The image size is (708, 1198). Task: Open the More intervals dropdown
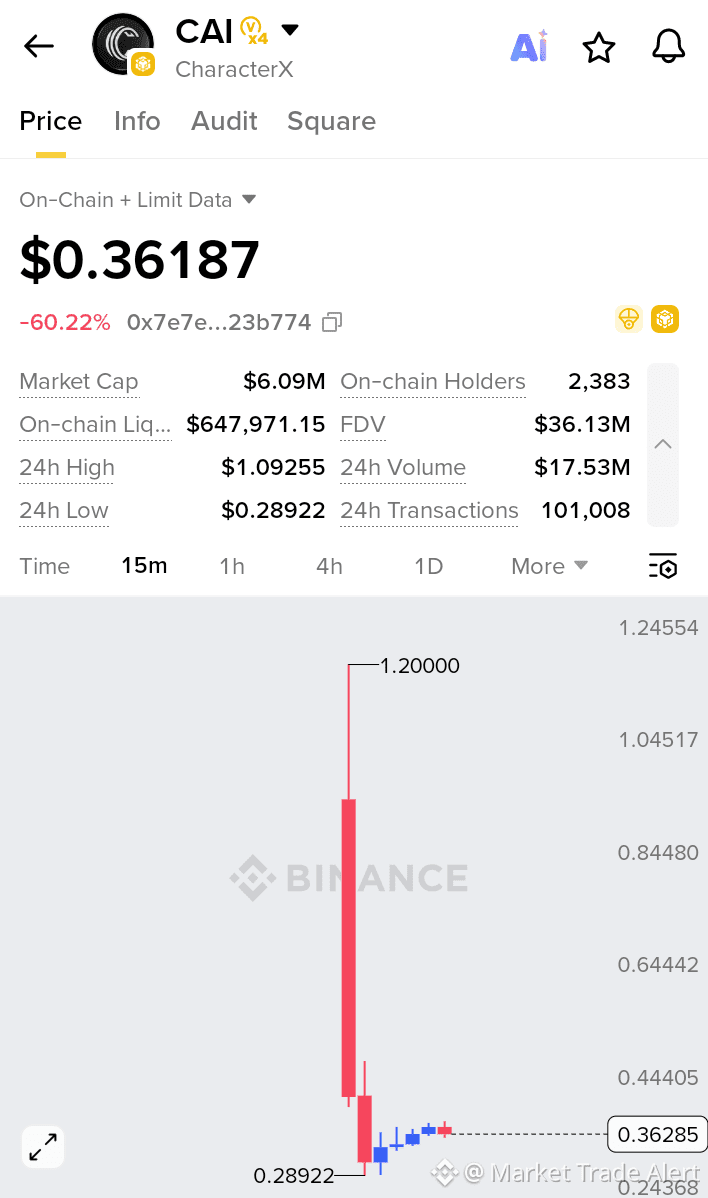click(x=549, y=566)
